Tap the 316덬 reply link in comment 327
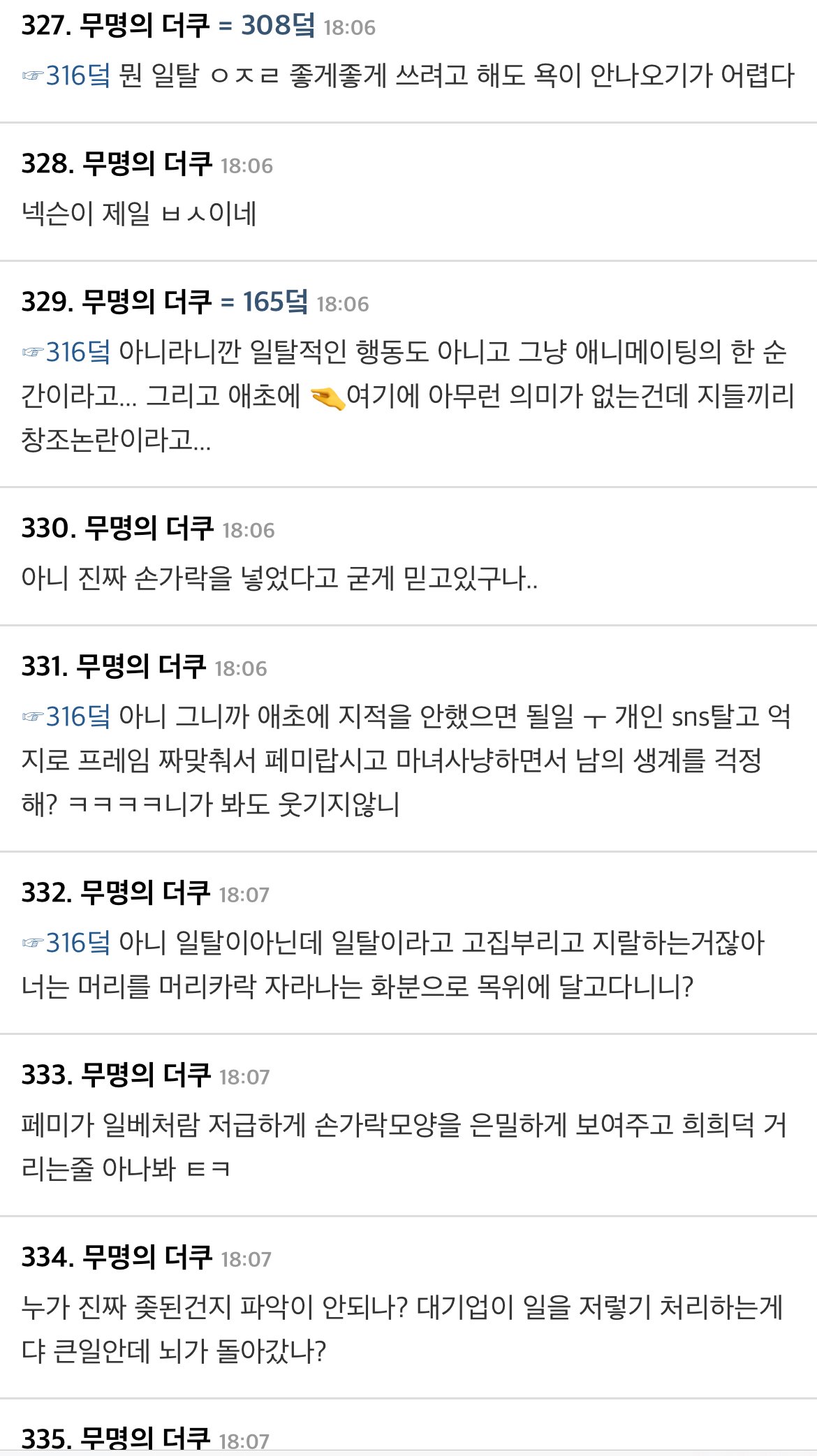 pyautogui.click(x=77, y=75)
